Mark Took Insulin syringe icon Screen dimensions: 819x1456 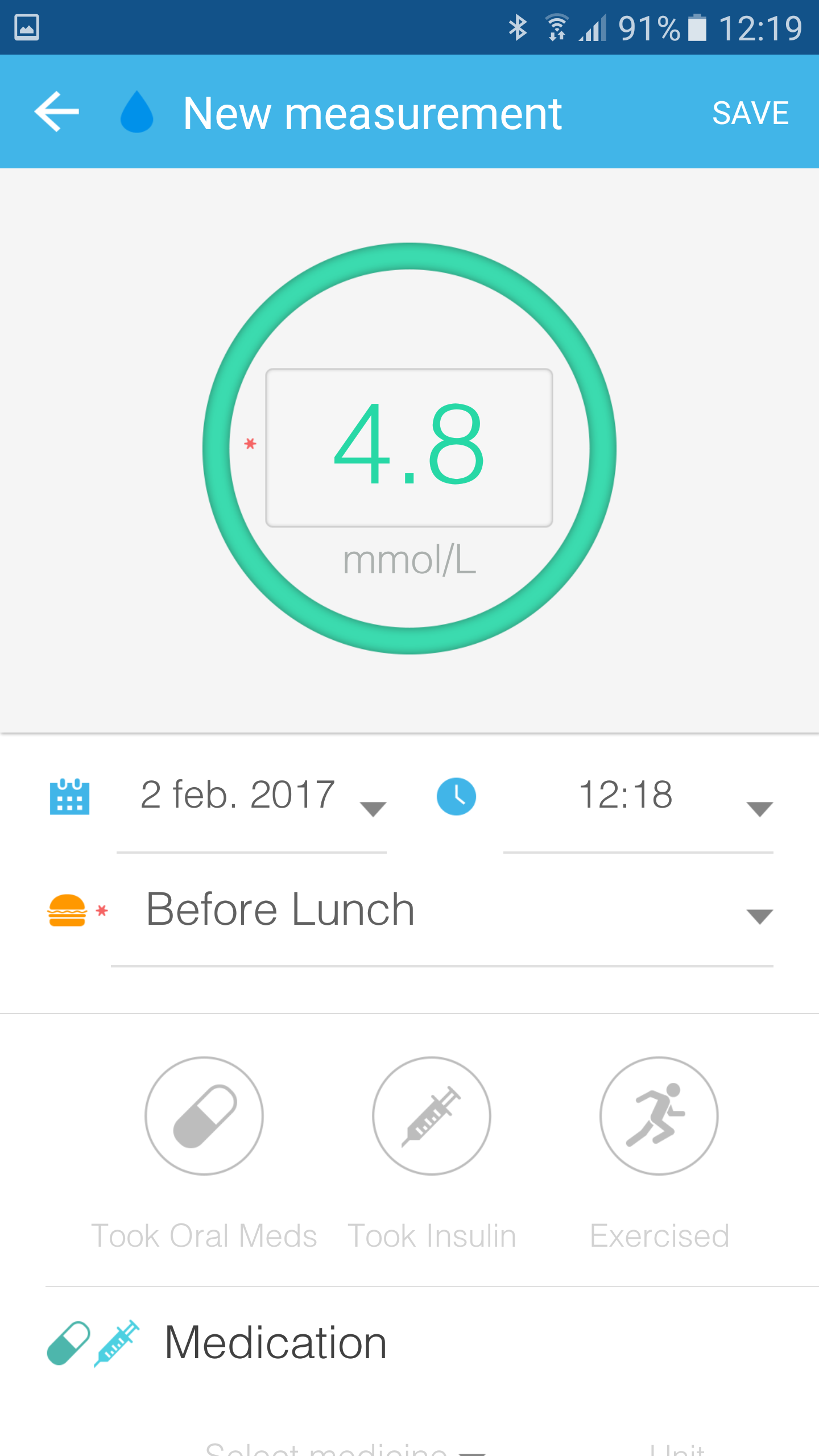coord(432,1116)
